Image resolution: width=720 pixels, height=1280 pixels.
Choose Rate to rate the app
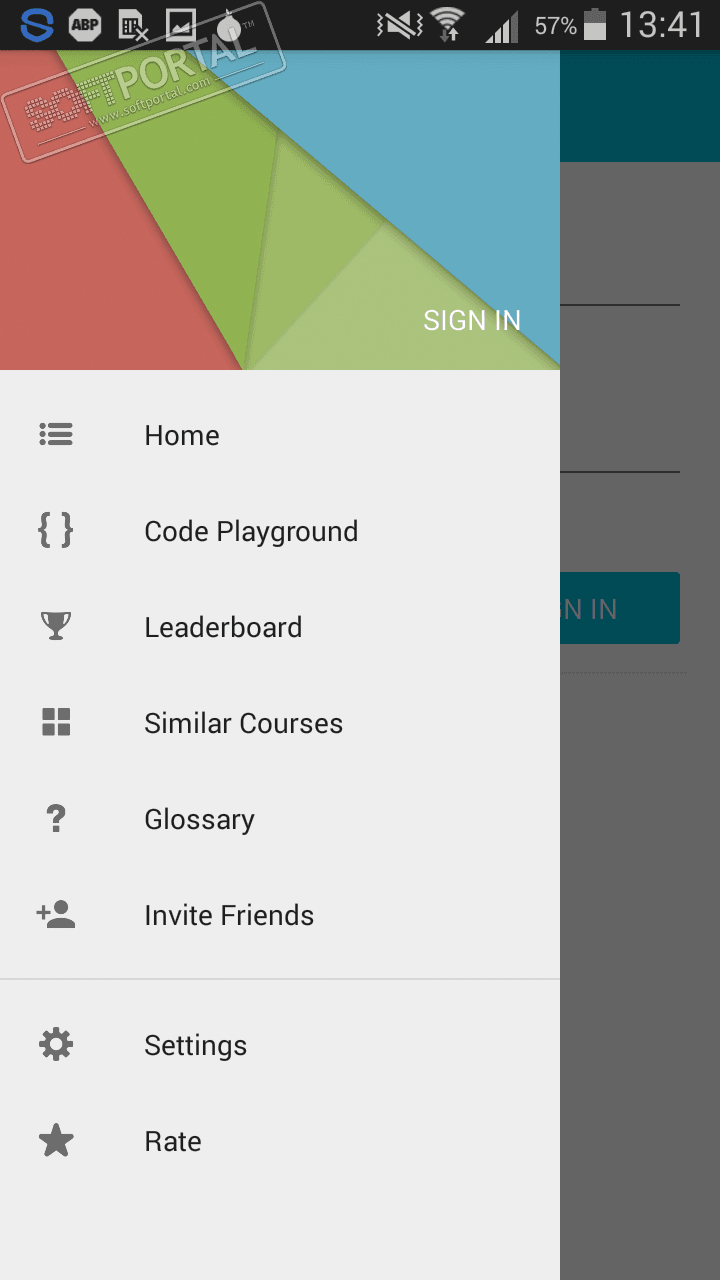(x=173, y=1141)
